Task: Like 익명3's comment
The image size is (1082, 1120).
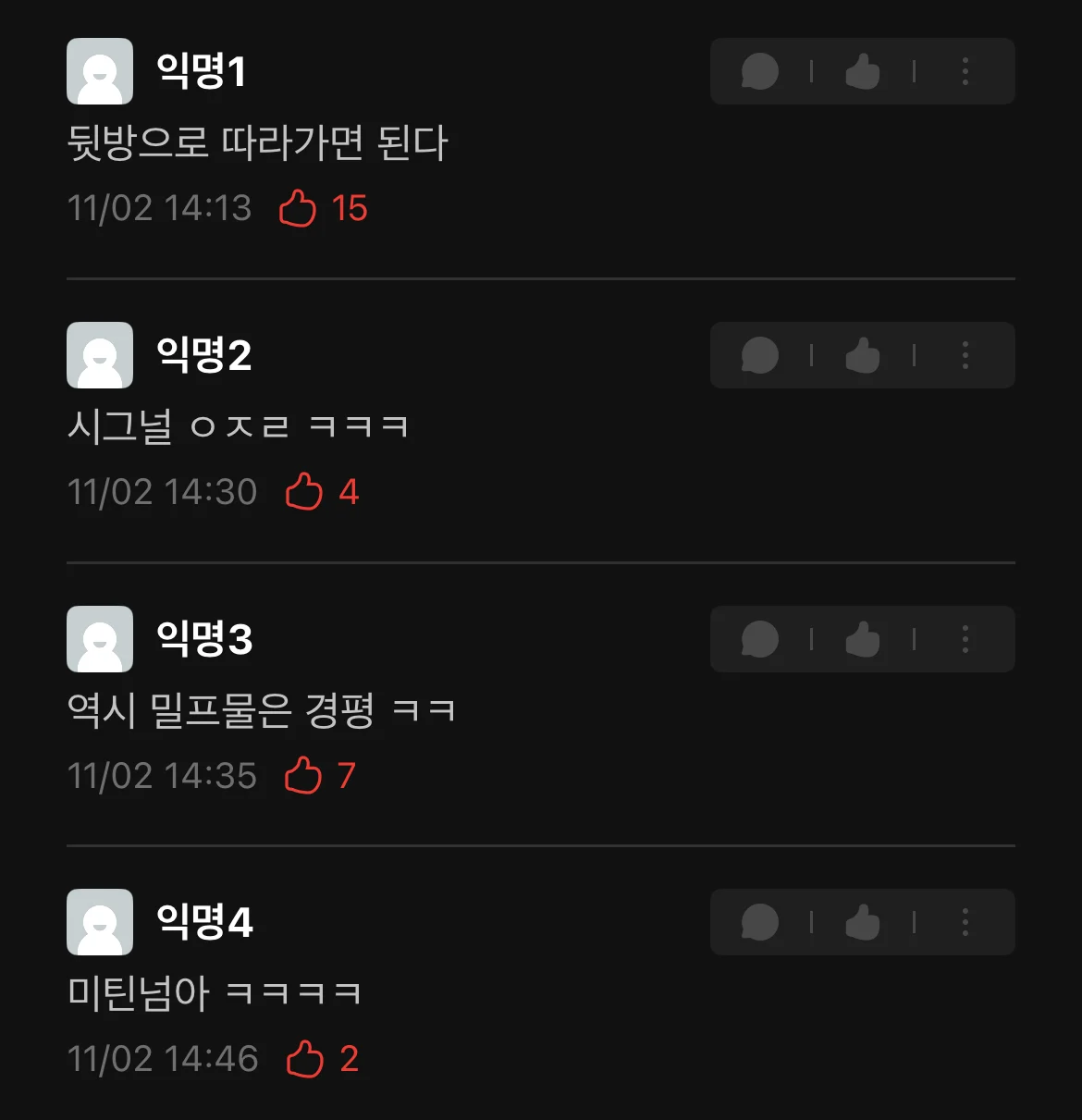Action: click(x=862, y=639)
